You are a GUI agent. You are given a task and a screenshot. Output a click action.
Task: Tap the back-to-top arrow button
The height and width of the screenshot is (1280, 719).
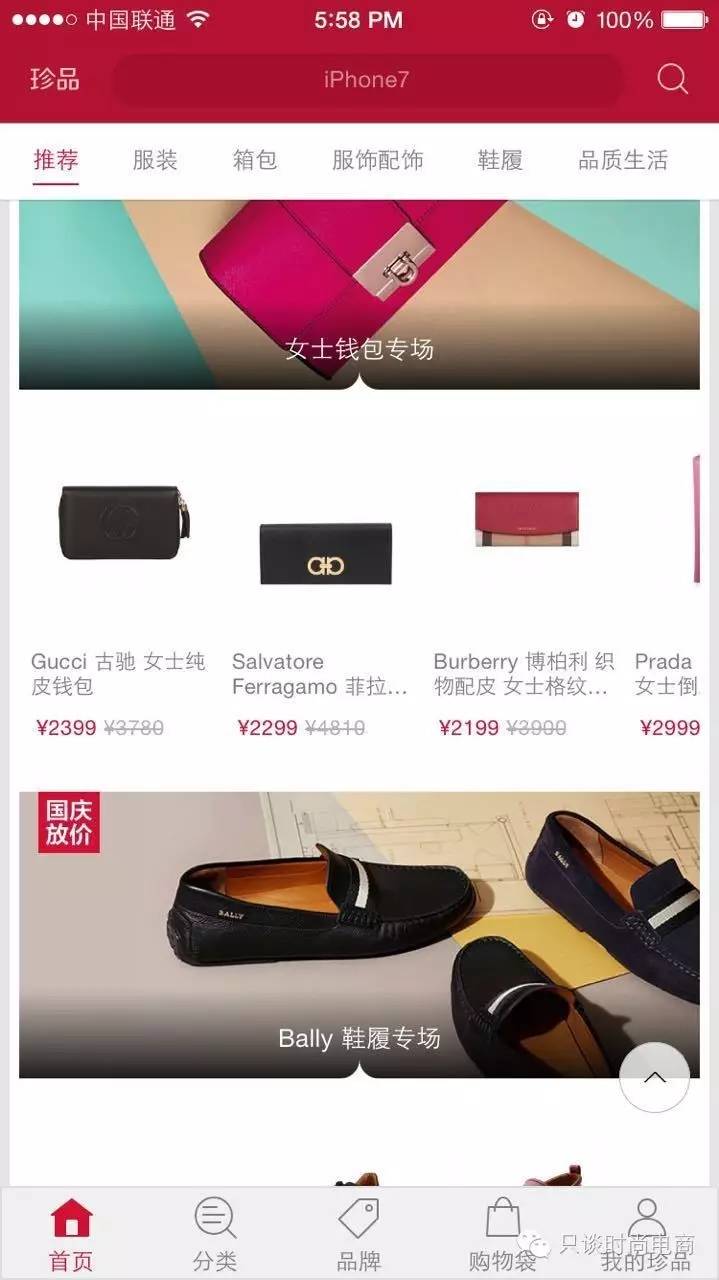coord(654,1077)
